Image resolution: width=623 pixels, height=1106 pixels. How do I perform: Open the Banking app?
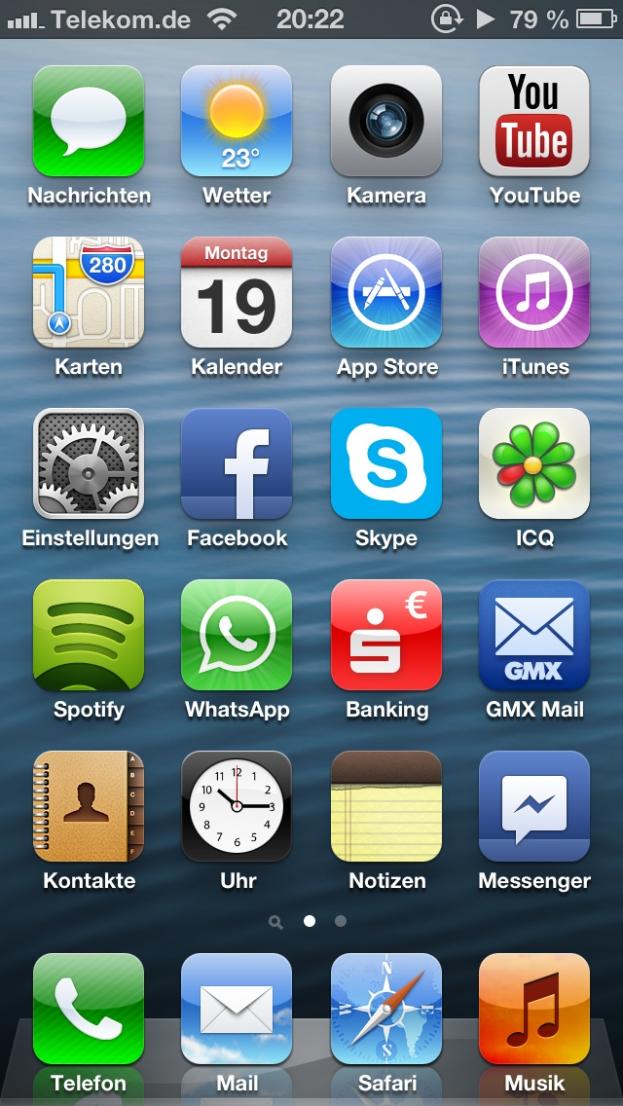(x=386, y=635)
